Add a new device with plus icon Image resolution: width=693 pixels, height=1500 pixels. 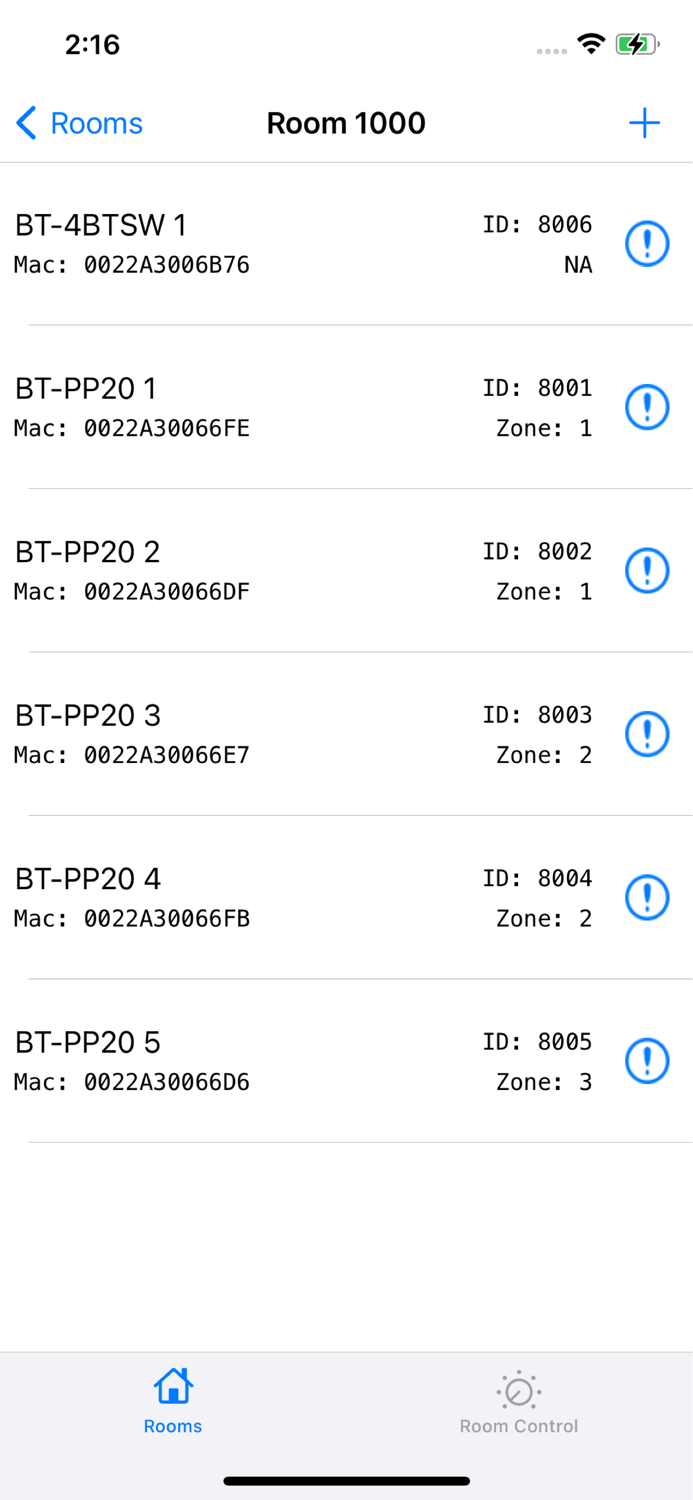pyautogui.click(x=644, y=123)
